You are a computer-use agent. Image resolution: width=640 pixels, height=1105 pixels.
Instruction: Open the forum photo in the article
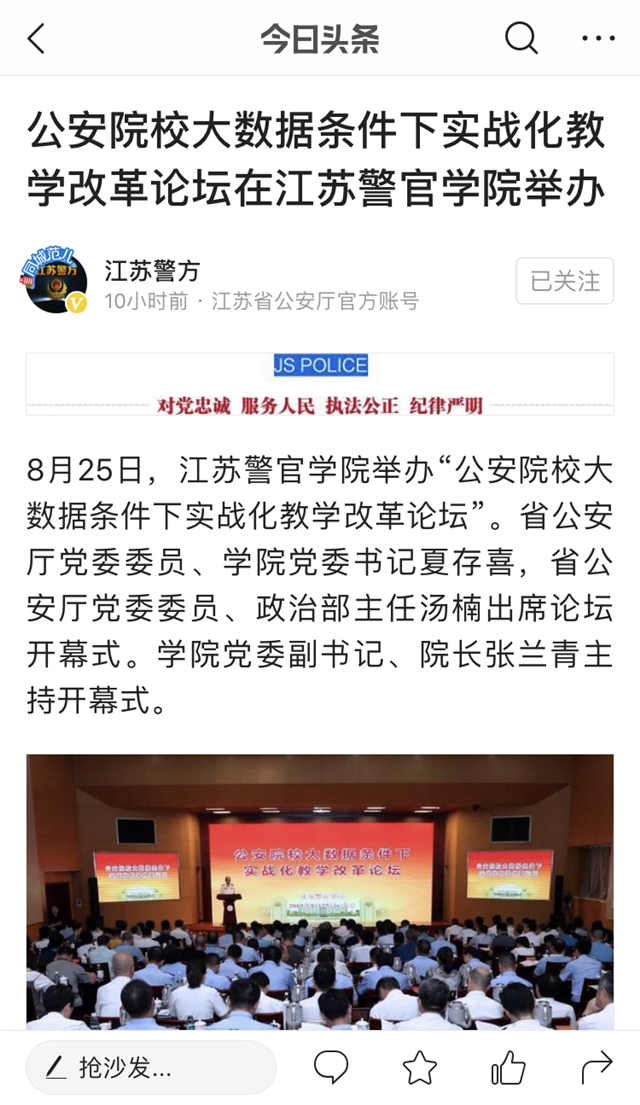320,890
